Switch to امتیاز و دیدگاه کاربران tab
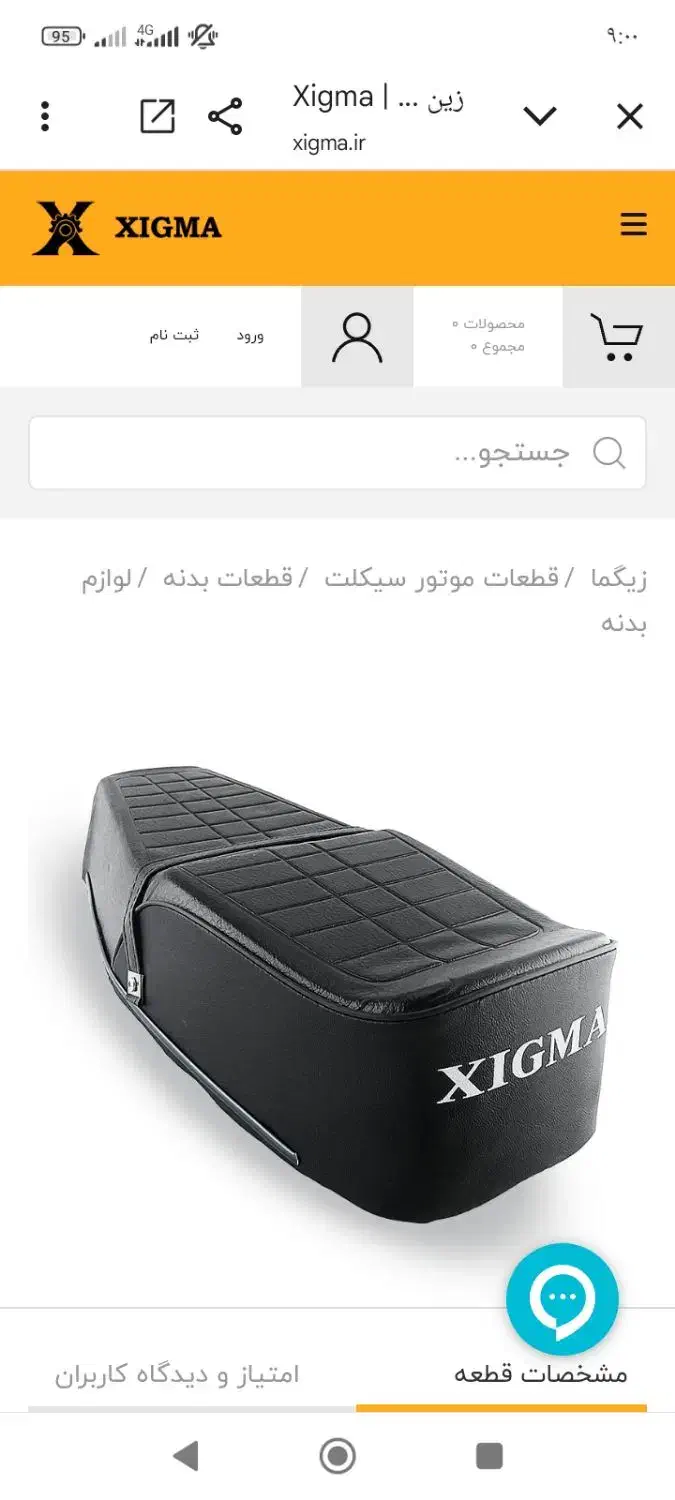 tap(177, 1374)
